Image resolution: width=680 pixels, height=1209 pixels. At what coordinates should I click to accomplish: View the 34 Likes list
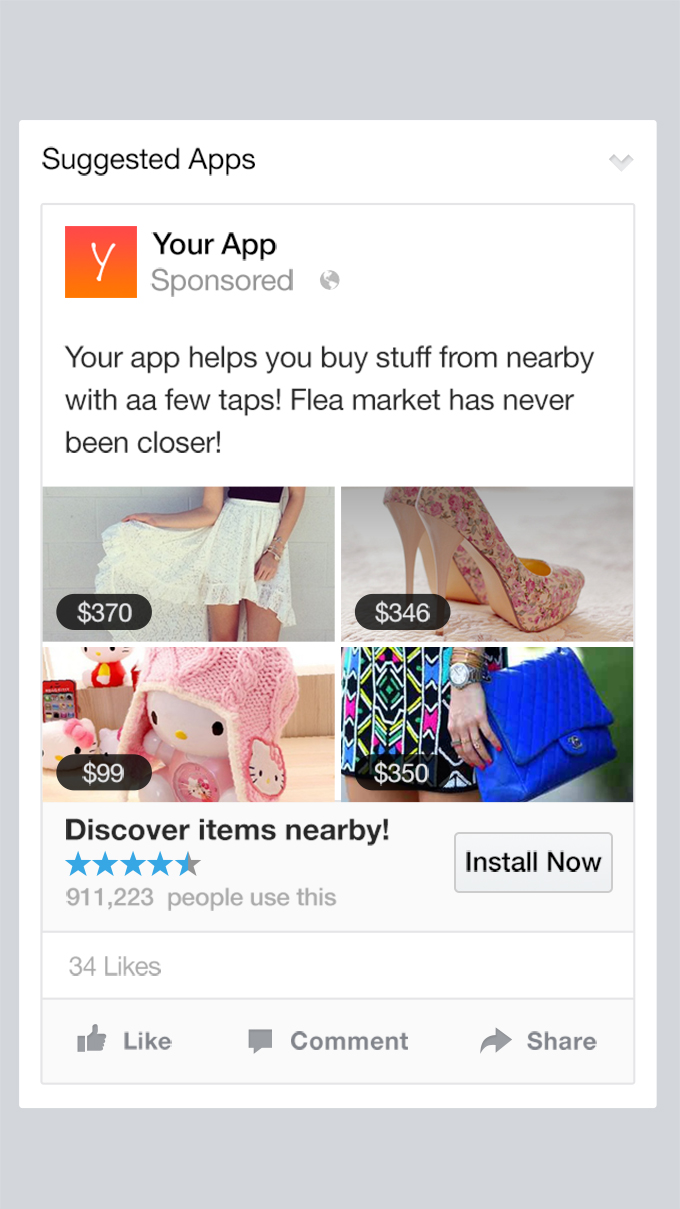(115, 967)
